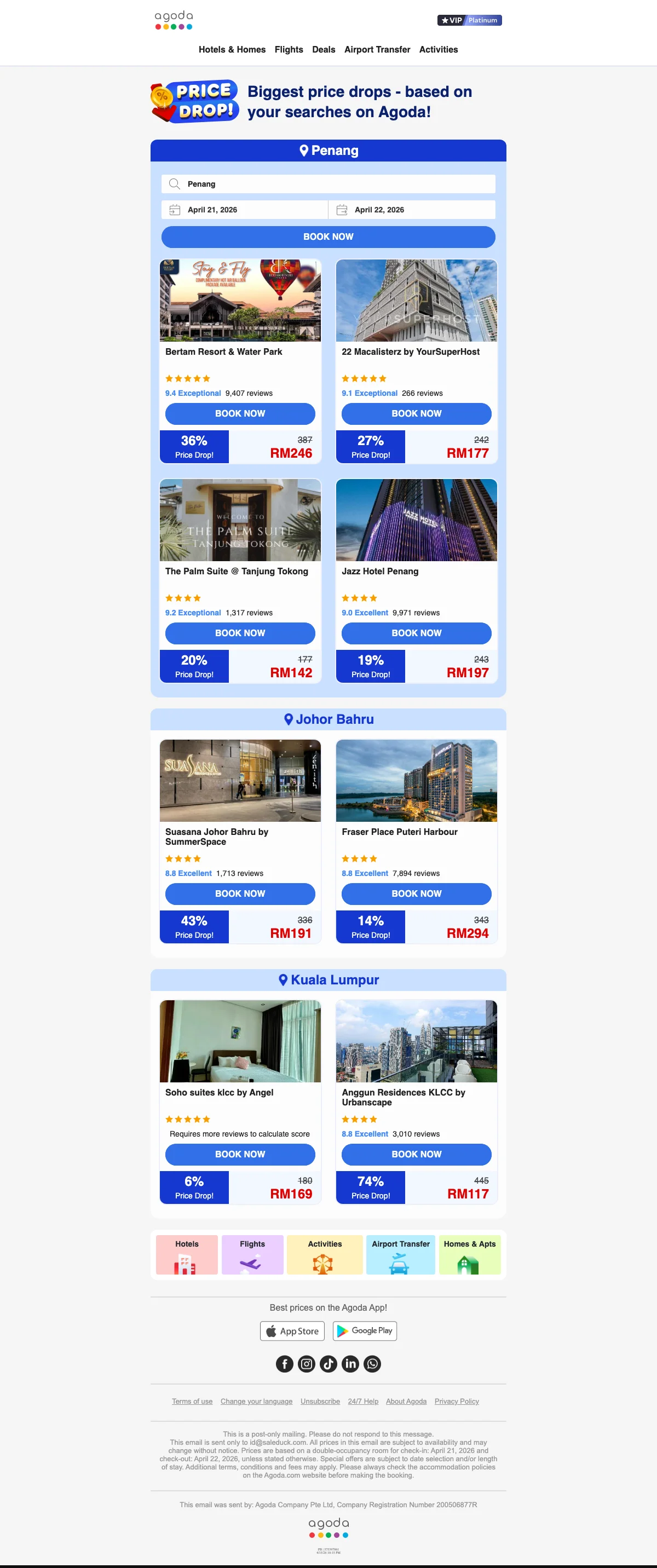Image resolution: width=657 pixels, height=1568 pixels.
Task: Open the Homes & Apts category tile
Action: [469, 1254]
